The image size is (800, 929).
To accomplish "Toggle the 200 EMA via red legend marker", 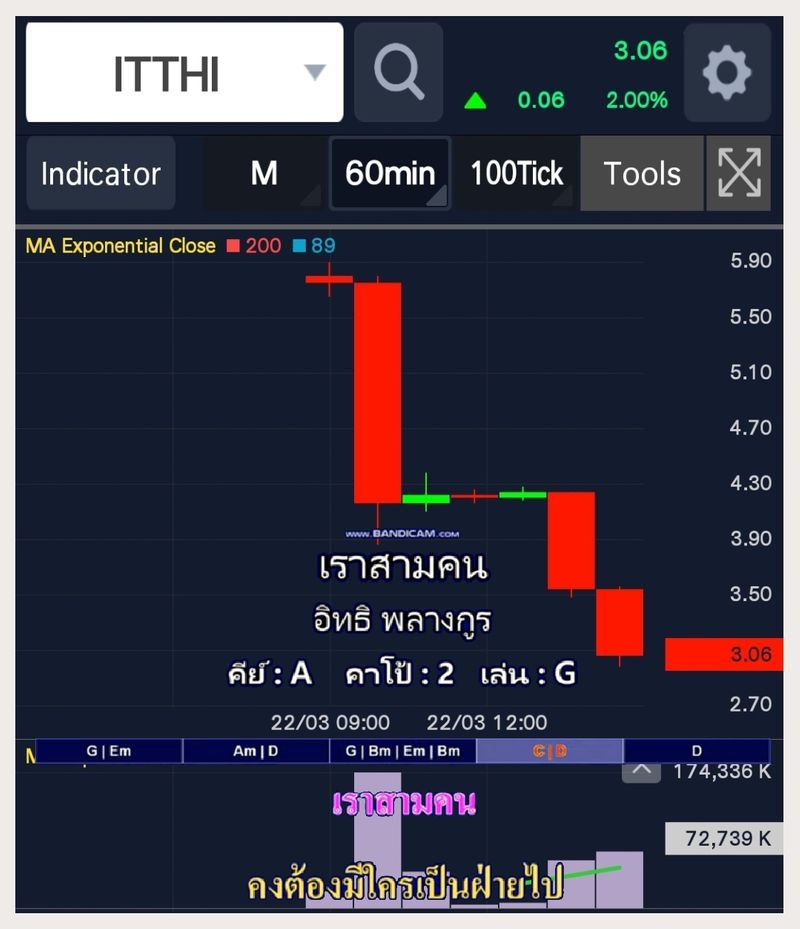I will [x=232, y=245].
